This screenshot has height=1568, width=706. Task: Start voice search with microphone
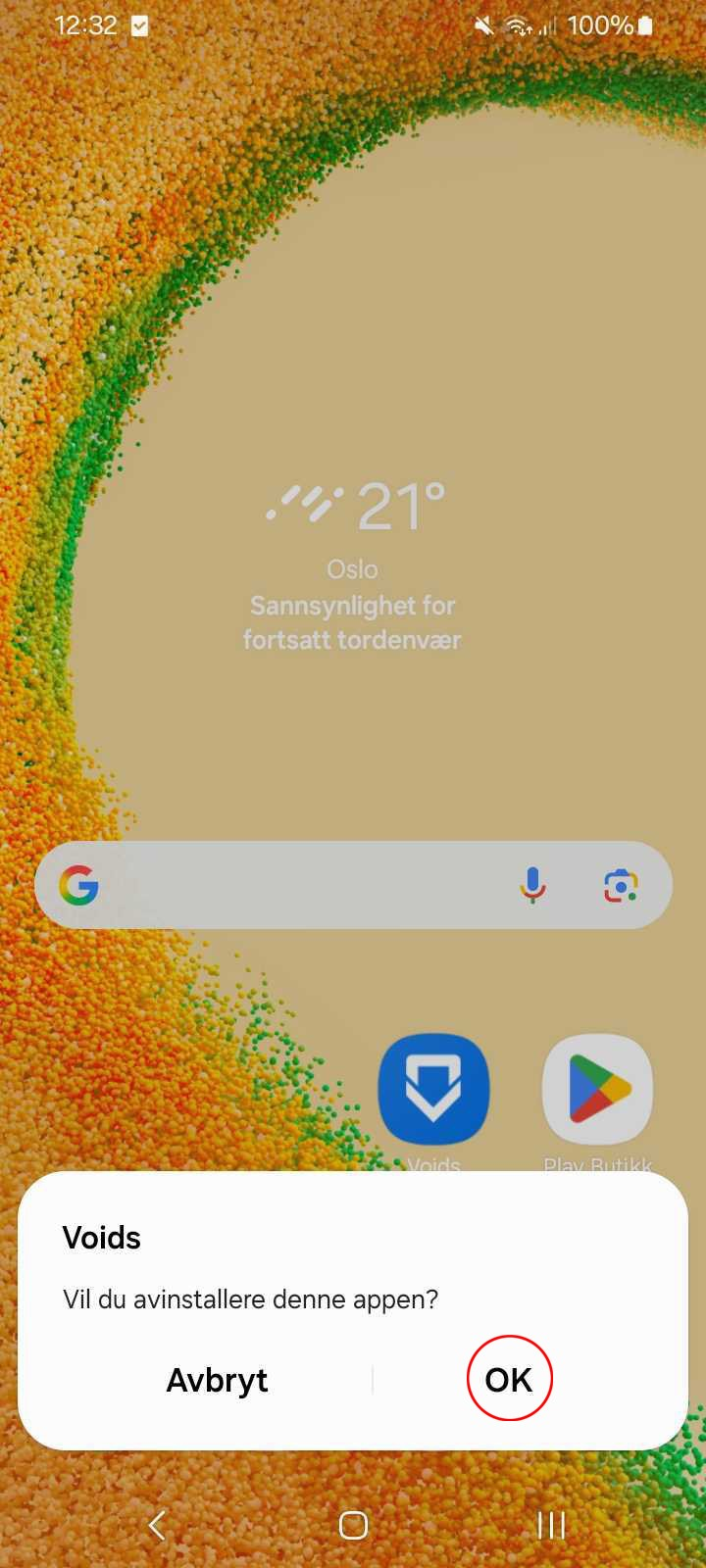click(532, 885)
